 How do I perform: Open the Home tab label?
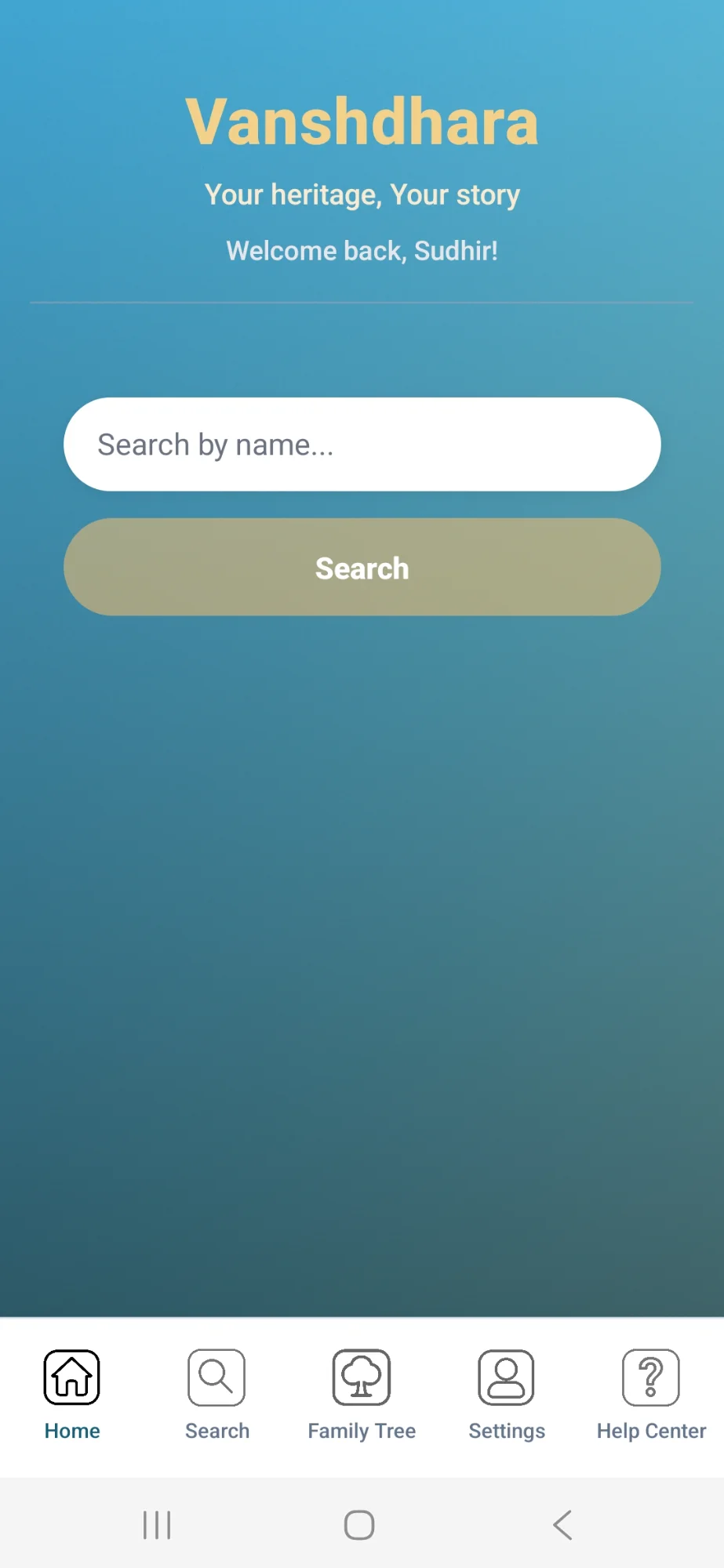[71, 1430]
